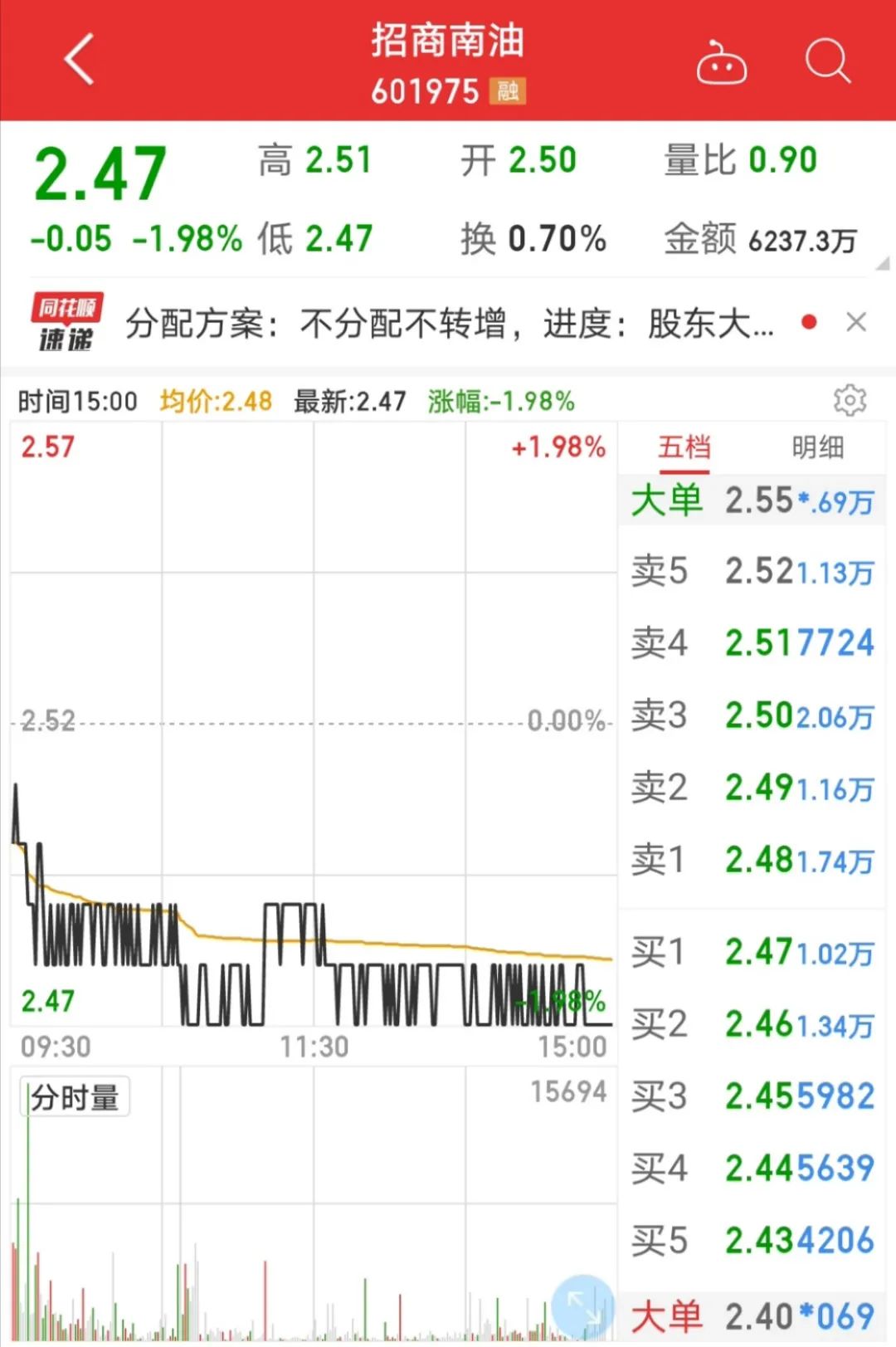
Task: Toggle the 均价:2.48 average price line
Action: point(217,401)
